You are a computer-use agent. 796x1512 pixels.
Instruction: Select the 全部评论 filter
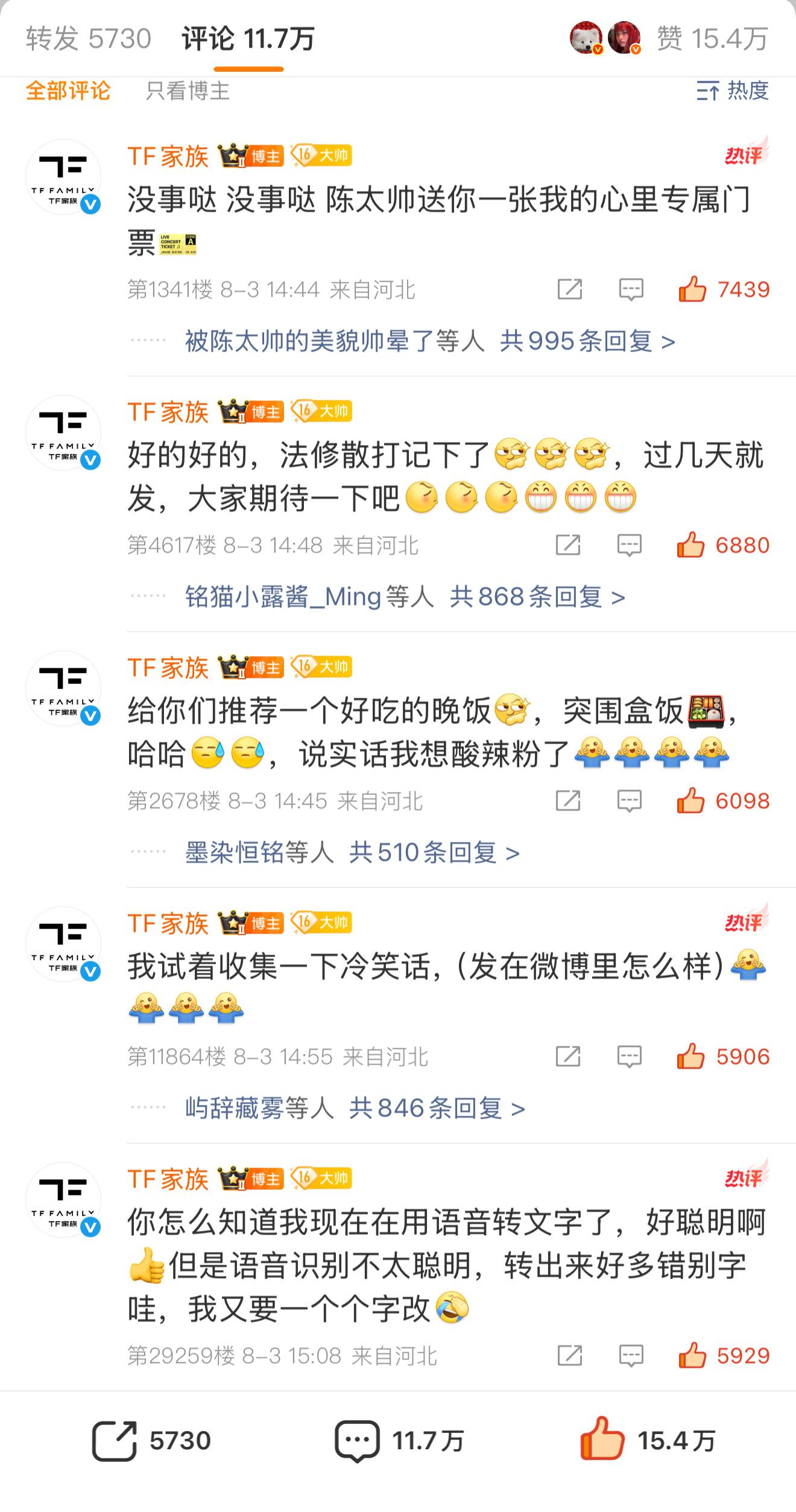(68, 91)
